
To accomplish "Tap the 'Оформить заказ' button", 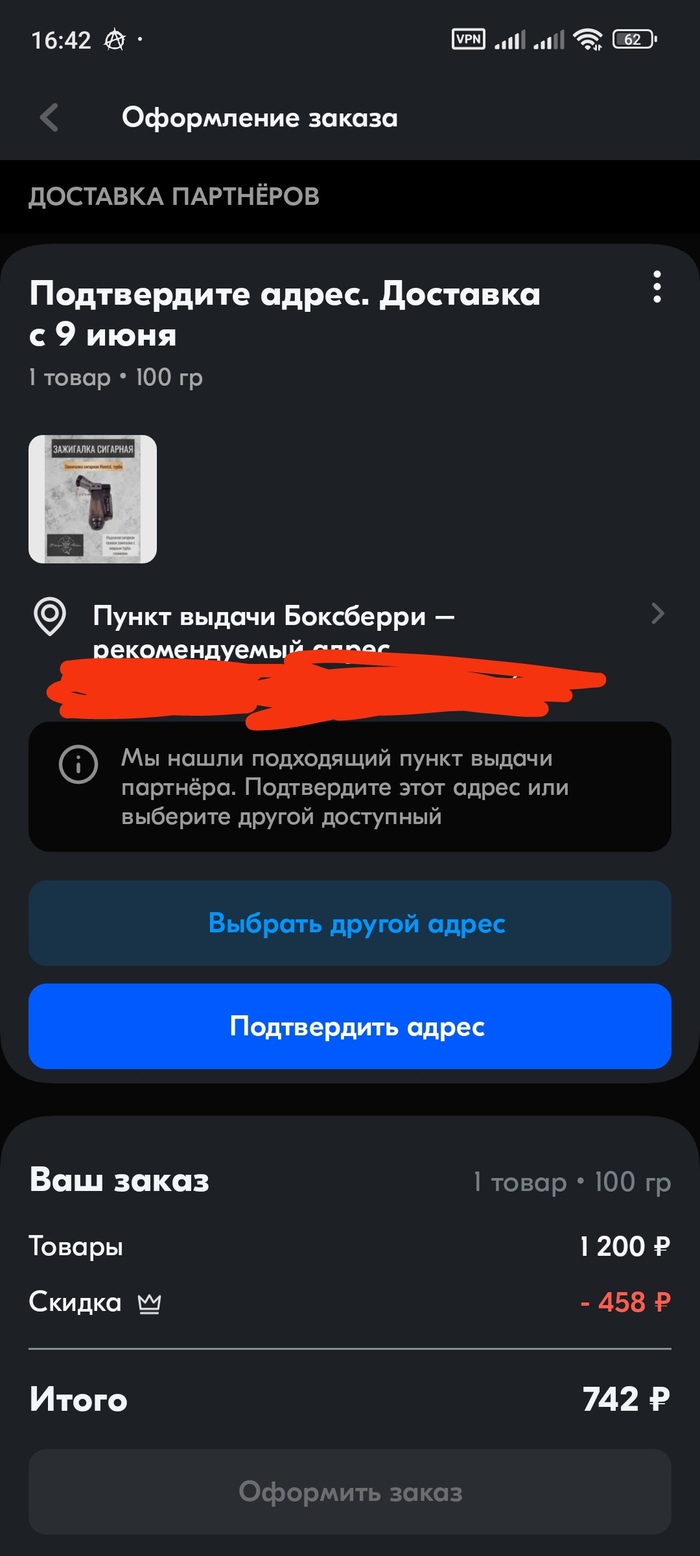I will click(350, 1492).
